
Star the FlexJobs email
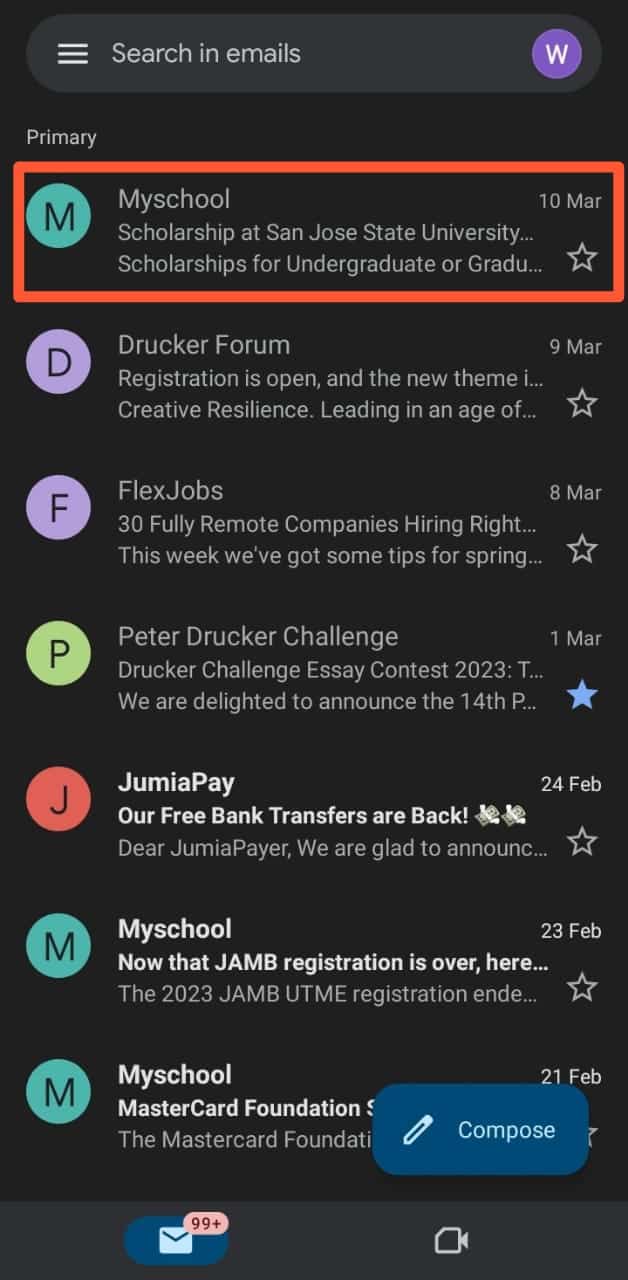(582, 549)
